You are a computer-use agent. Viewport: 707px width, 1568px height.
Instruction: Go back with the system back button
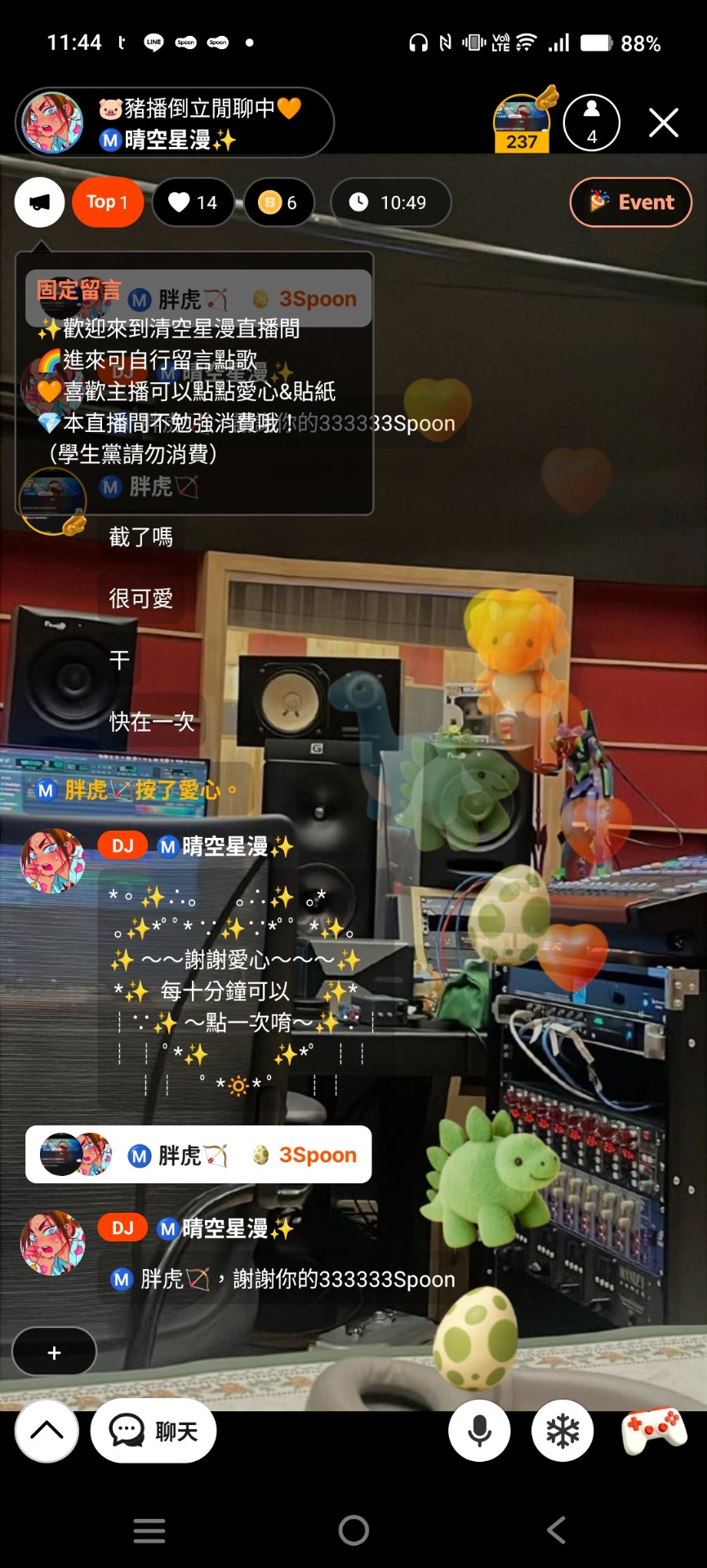(x=557, y=1530)
